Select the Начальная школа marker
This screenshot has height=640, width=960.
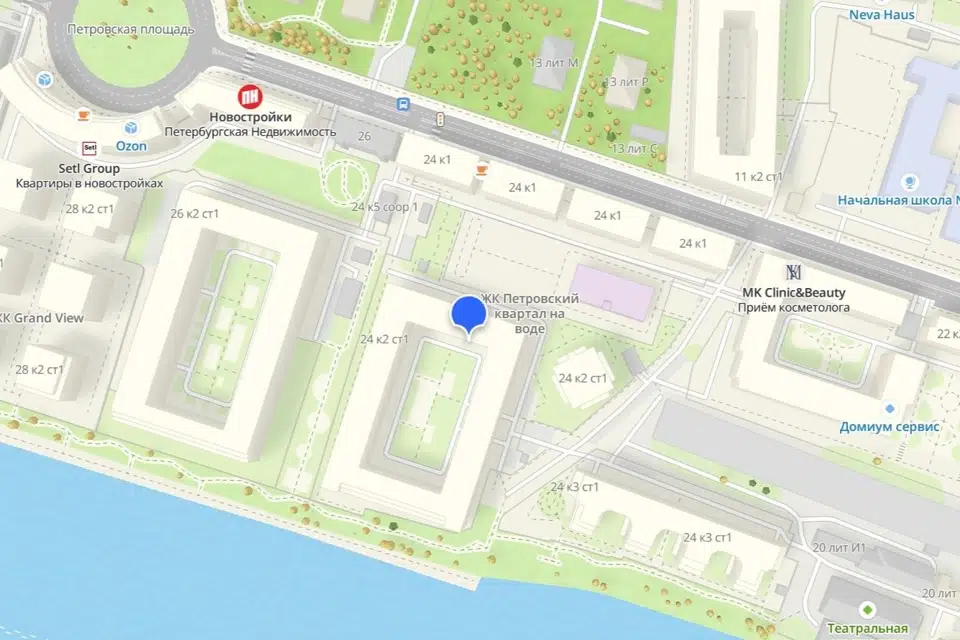coord(910,182)
